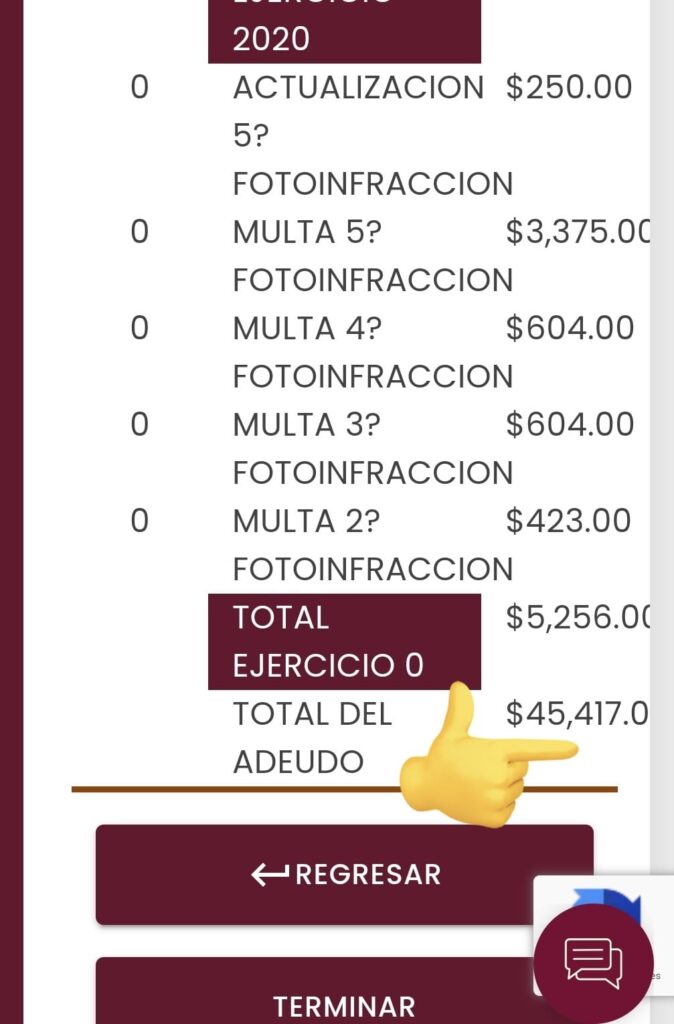This screenshot has height=1024, width=674.
Task: Select the TERMINAR button
Action: [343, 1003]
